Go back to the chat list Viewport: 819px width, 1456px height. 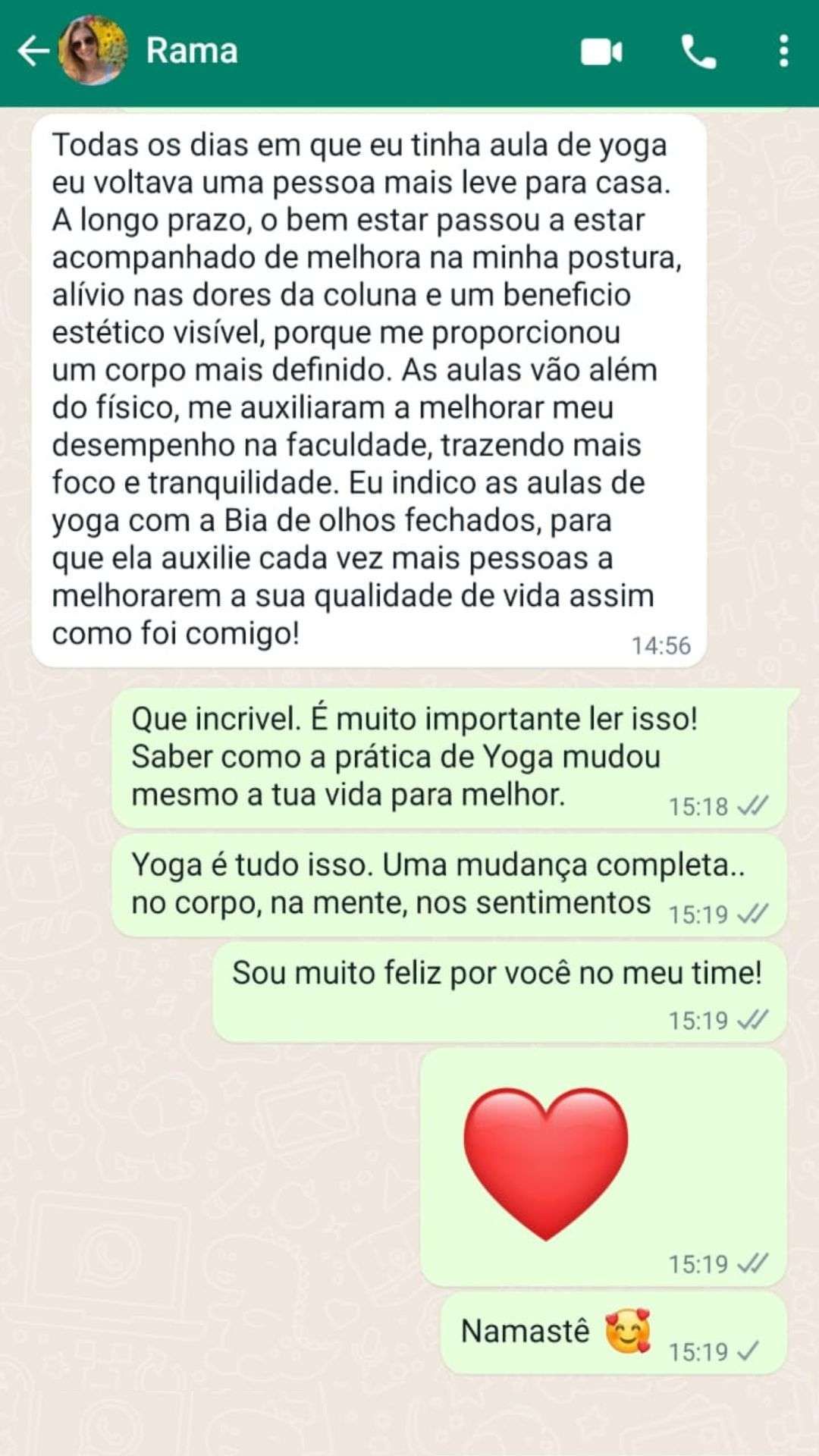click(x=32, y=52)
